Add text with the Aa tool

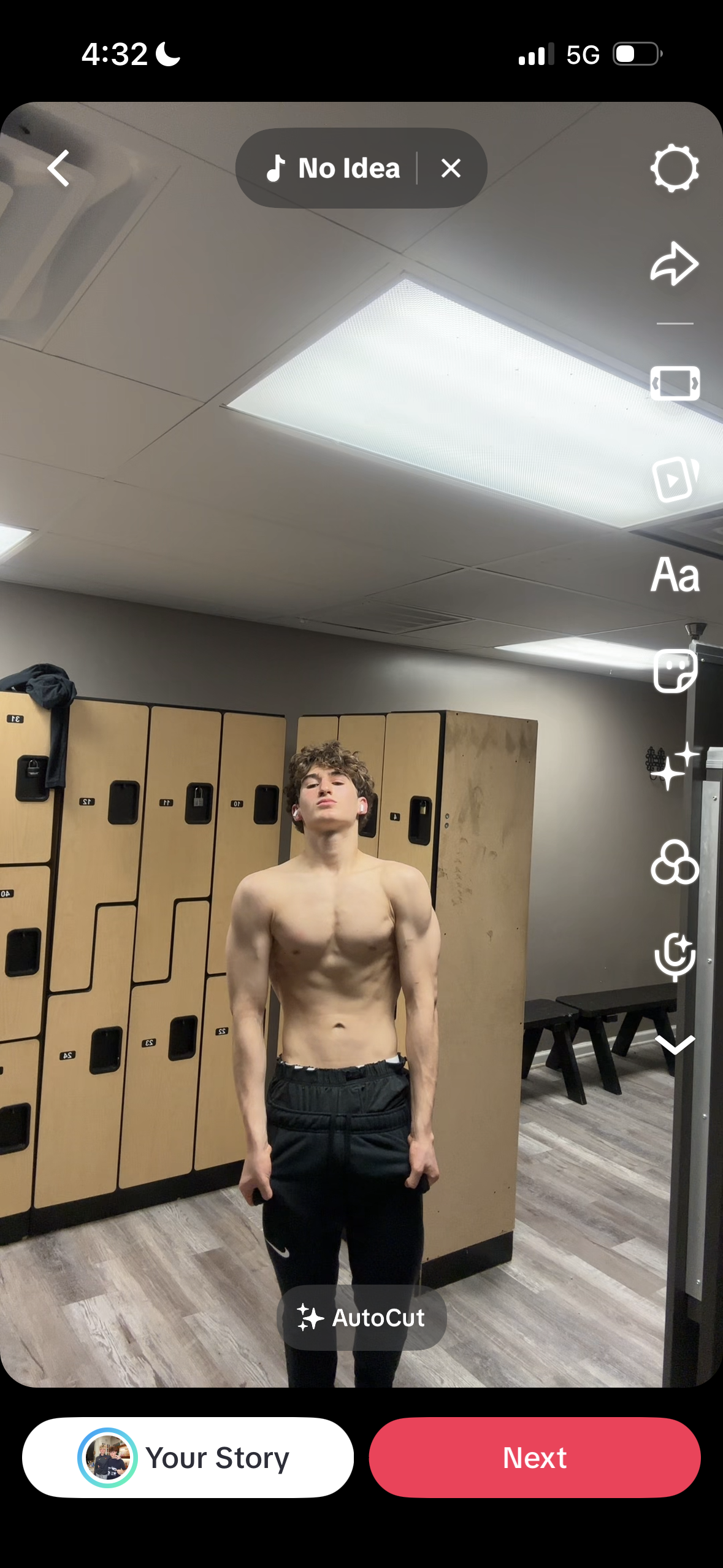(x=675, y=575)
